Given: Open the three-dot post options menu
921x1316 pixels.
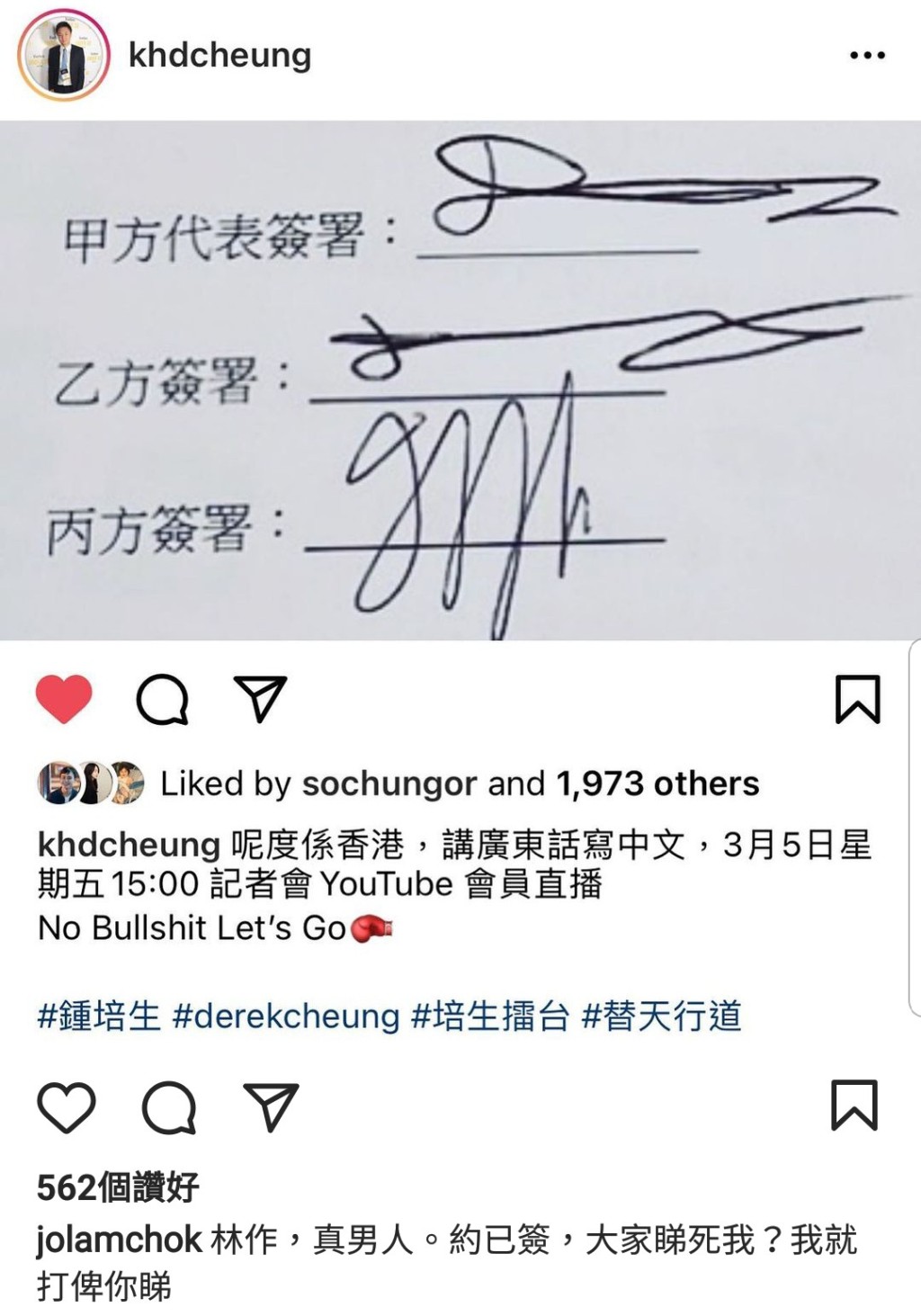Looking at the screenshot, I should (867, 56).
